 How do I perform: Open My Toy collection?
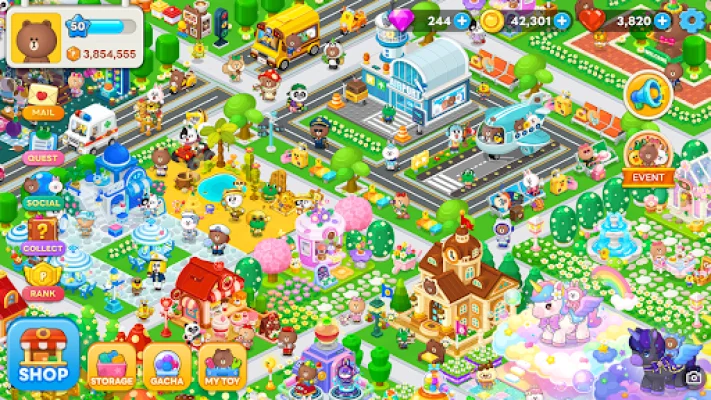pos(222,366)
